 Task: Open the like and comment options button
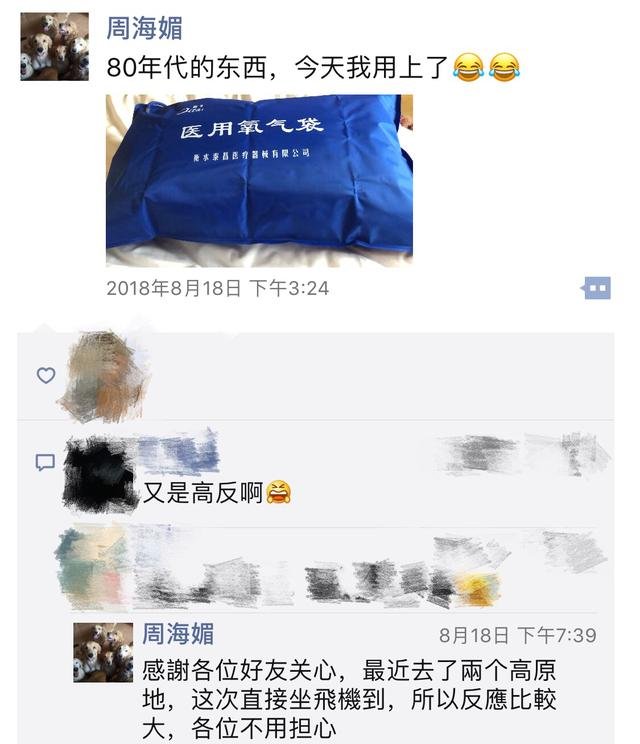coord(596,289)
